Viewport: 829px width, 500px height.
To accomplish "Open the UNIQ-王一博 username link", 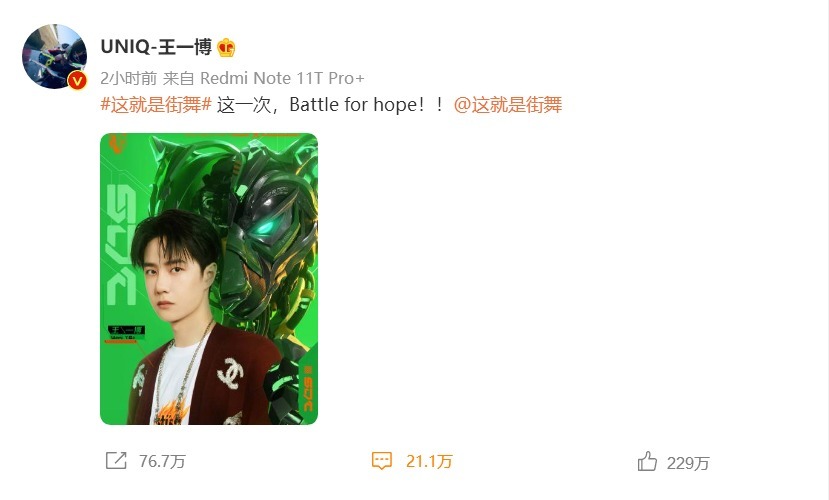I will coord(156,47).
